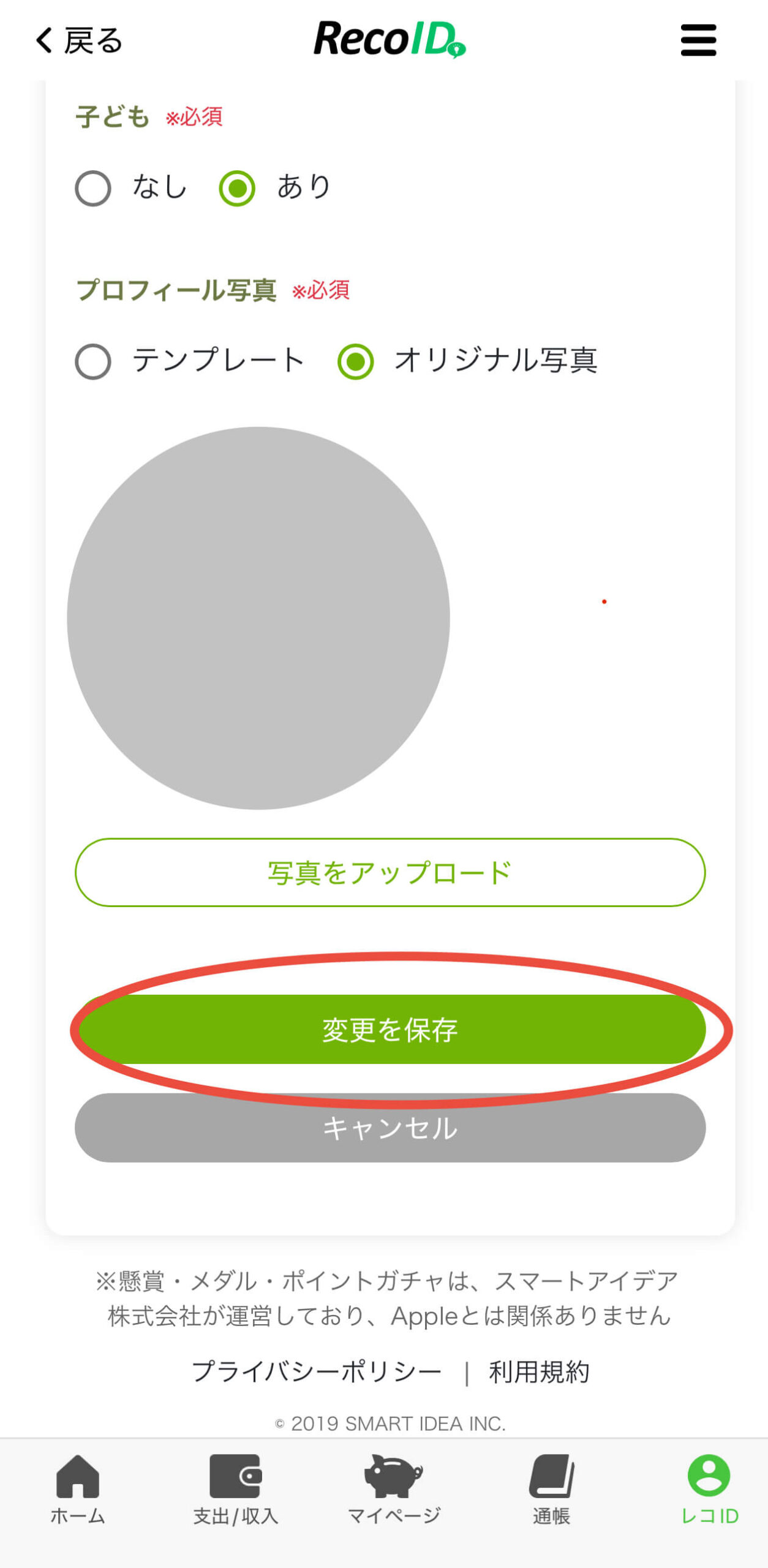
Task: Choose テンプレート for profile photo
Action: 93,361
